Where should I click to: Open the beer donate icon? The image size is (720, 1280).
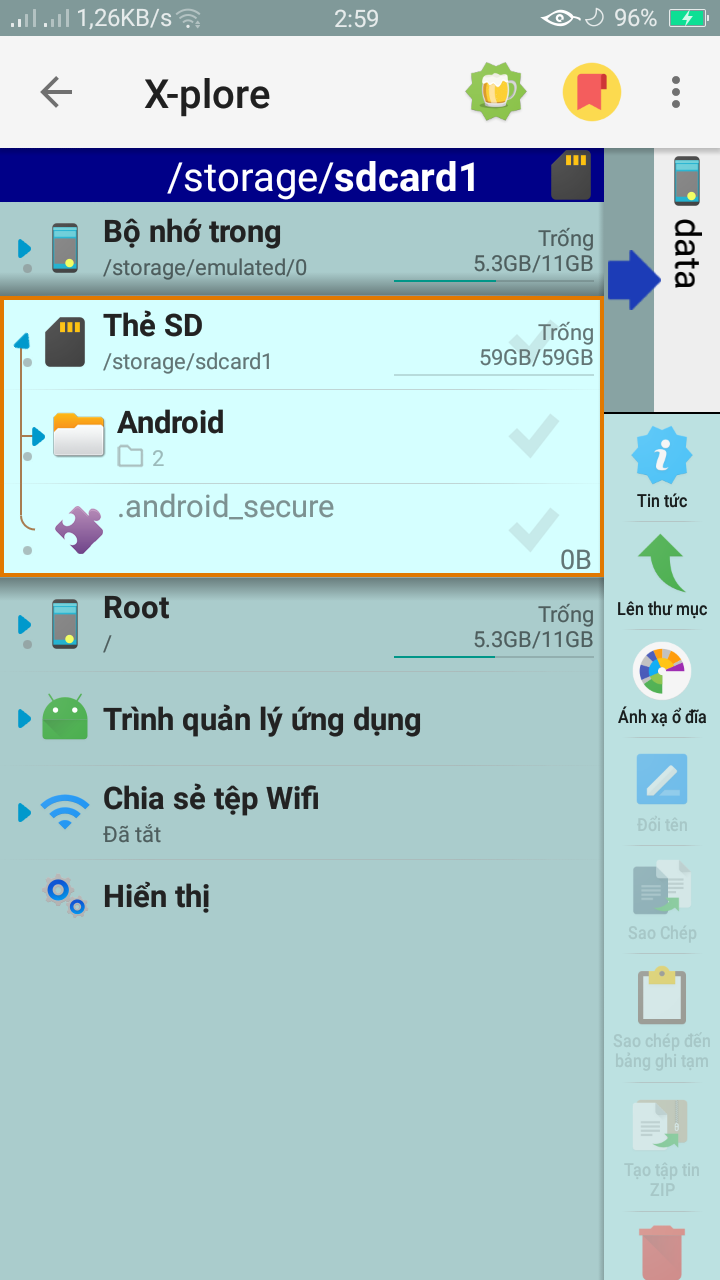point(496,93)
